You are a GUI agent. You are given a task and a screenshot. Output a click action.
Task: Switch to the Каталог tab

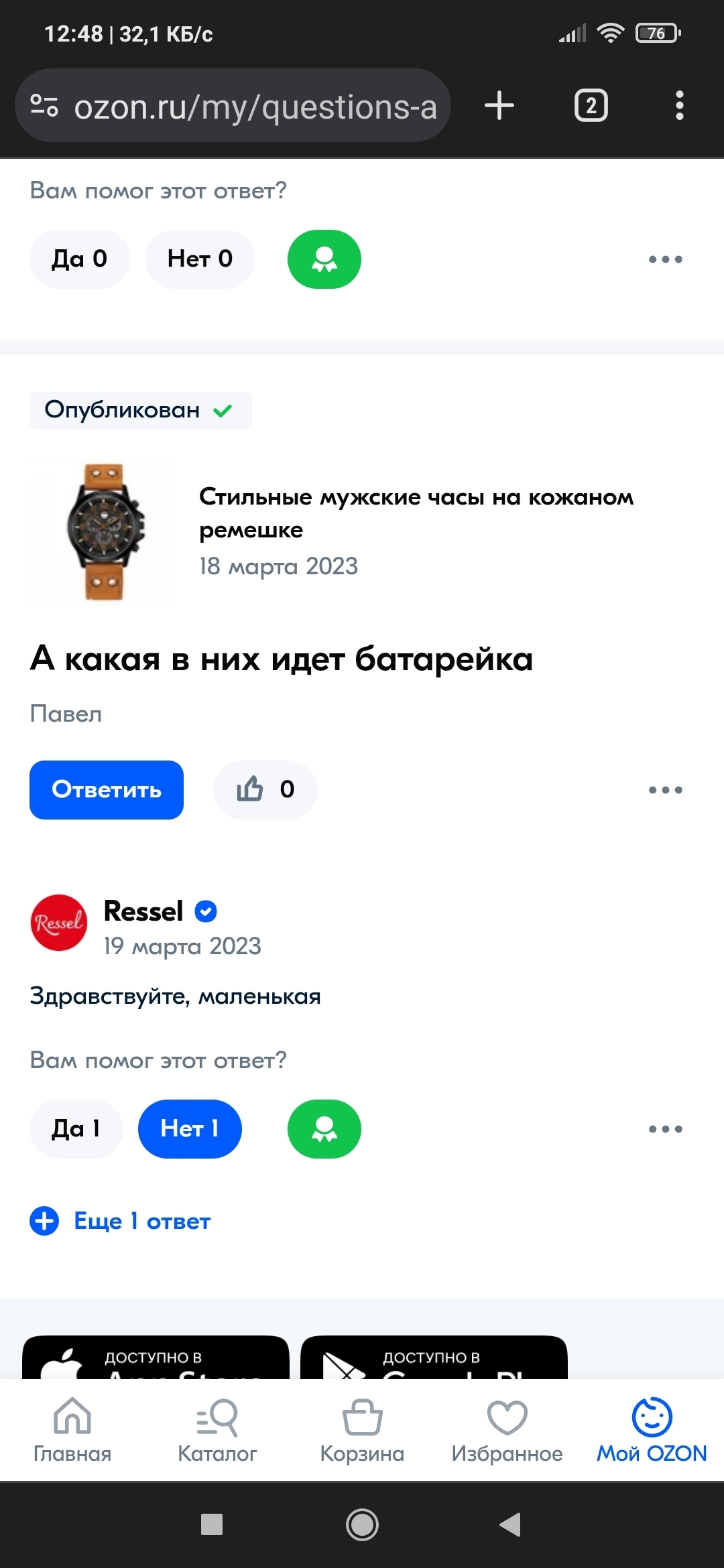pyautogui.click(x=217, y=1430)
